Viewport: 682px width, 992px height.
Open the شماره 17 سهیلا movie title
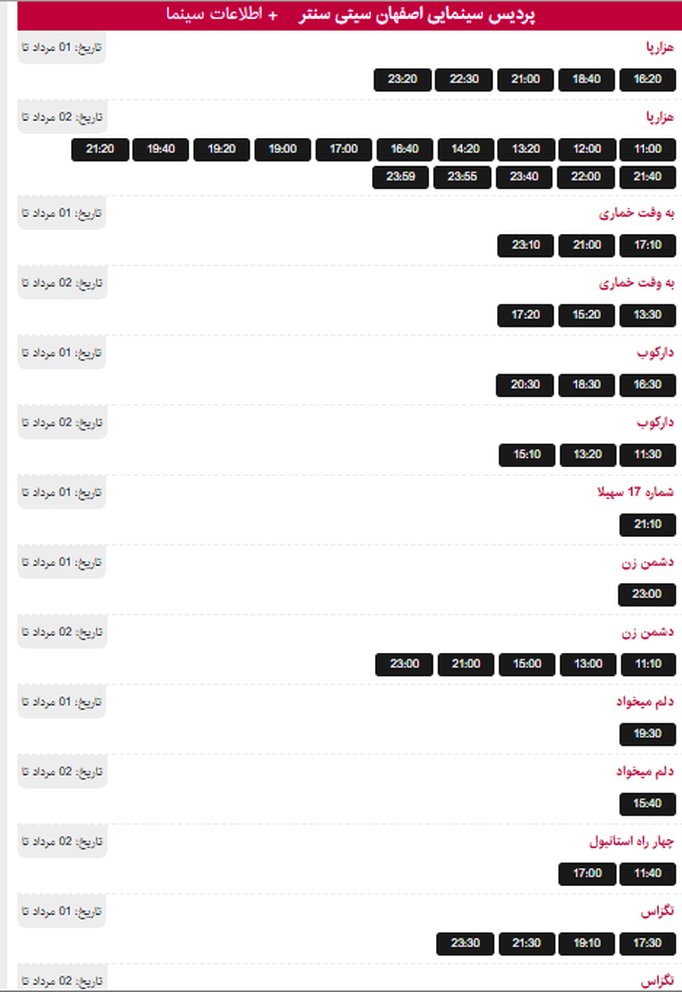(634, 492)
